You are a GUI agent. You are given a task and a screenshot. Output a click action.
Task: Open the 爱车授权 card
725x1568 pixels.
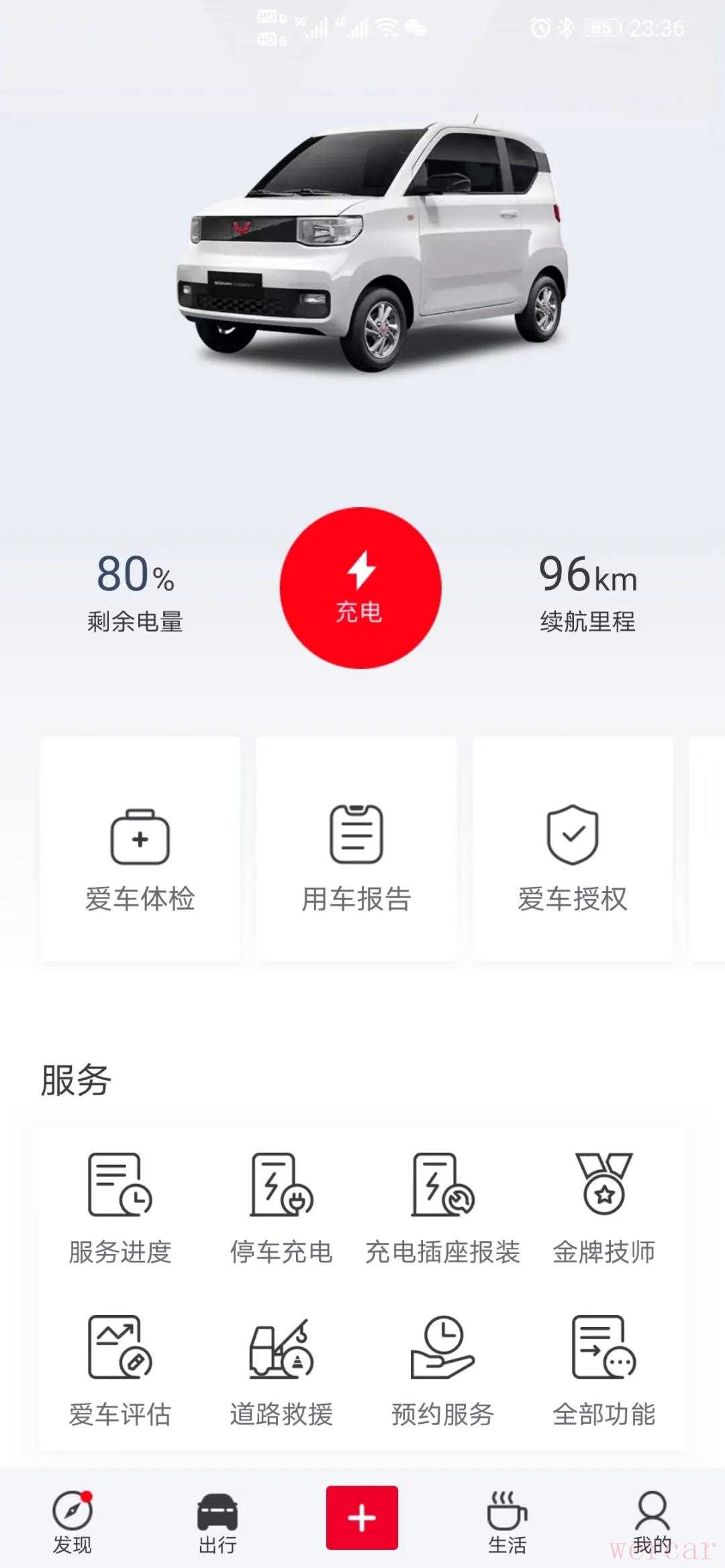coord(573,849)
